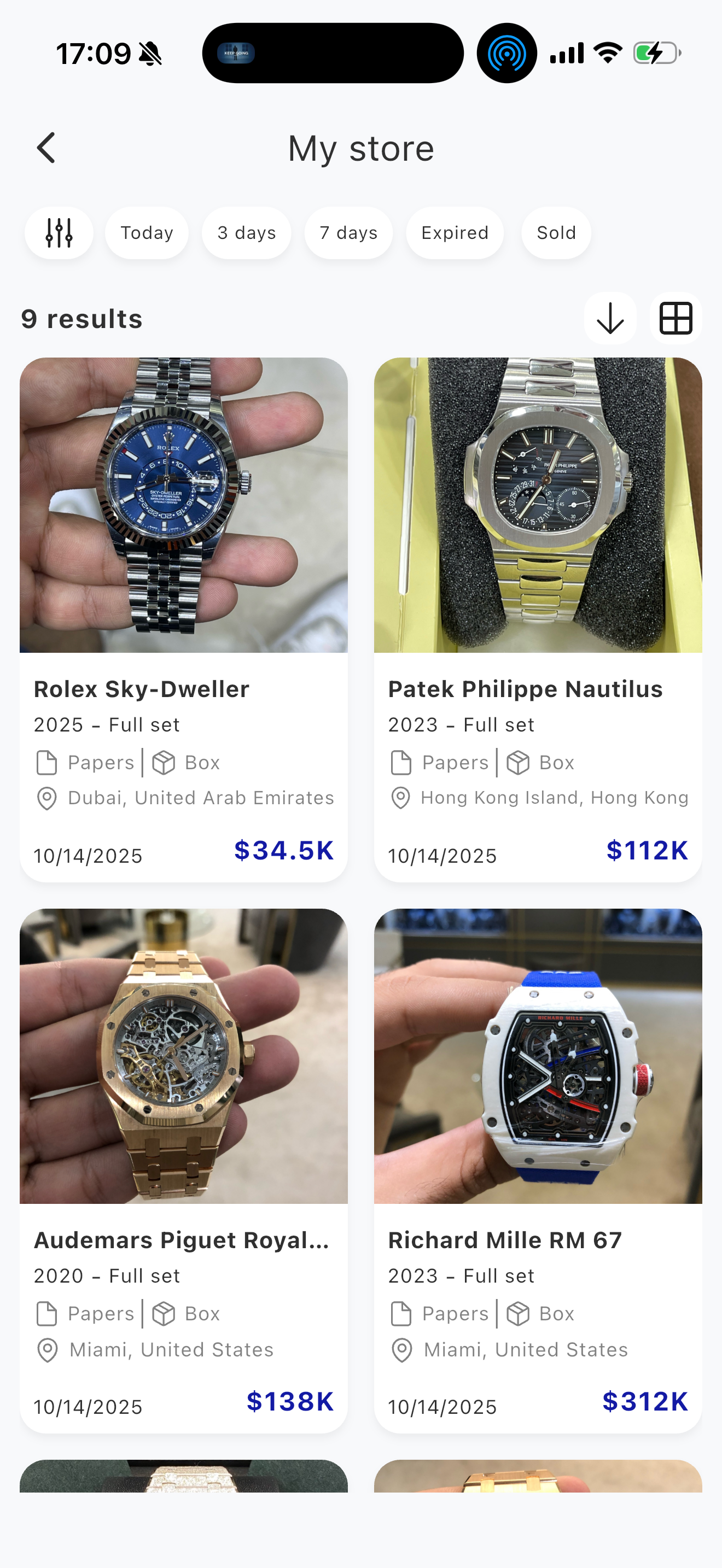Go back using the back chevron
Viewport: 722px width, 1568px height.
[x=45, y=147]
